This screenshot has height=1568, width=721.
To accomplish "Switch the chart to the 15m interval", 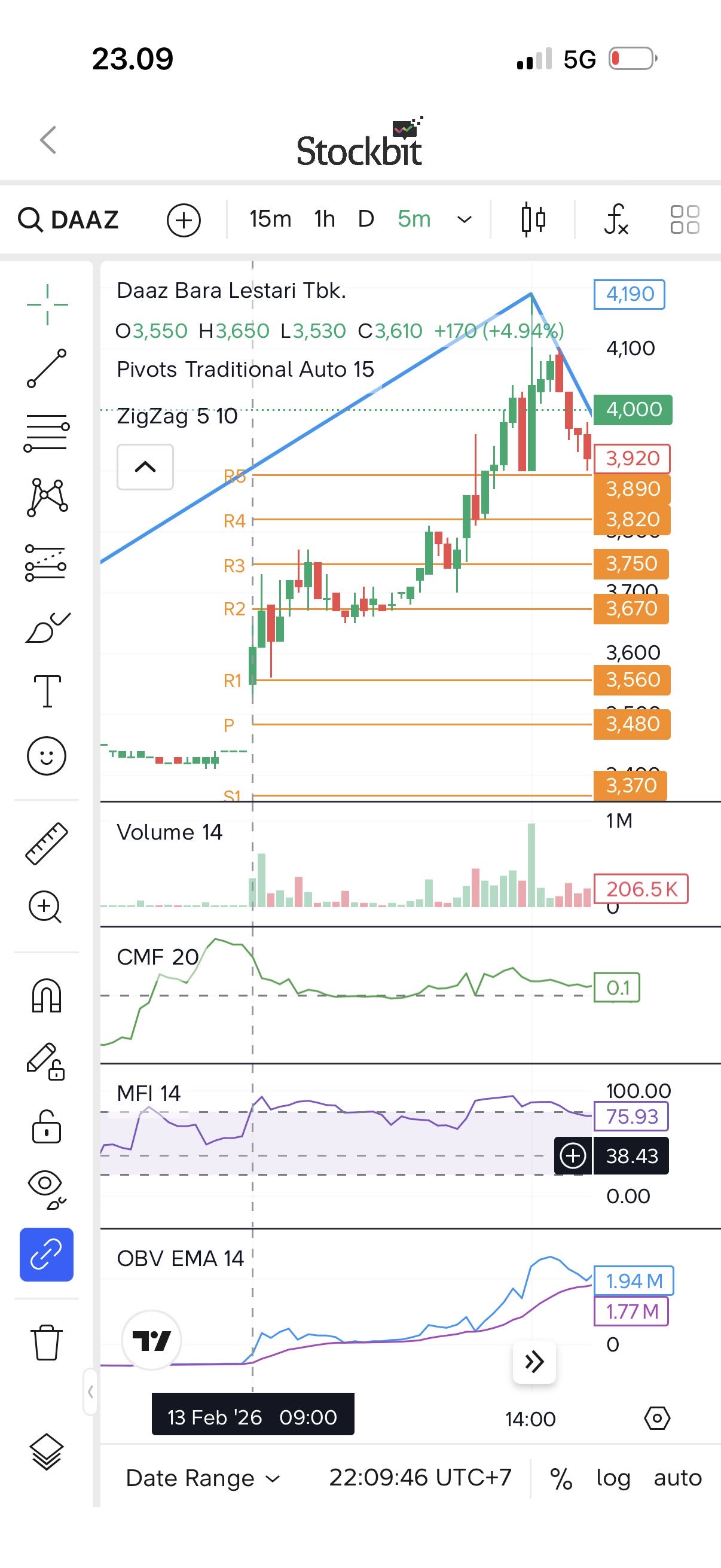I will click(x=270, y=218).
